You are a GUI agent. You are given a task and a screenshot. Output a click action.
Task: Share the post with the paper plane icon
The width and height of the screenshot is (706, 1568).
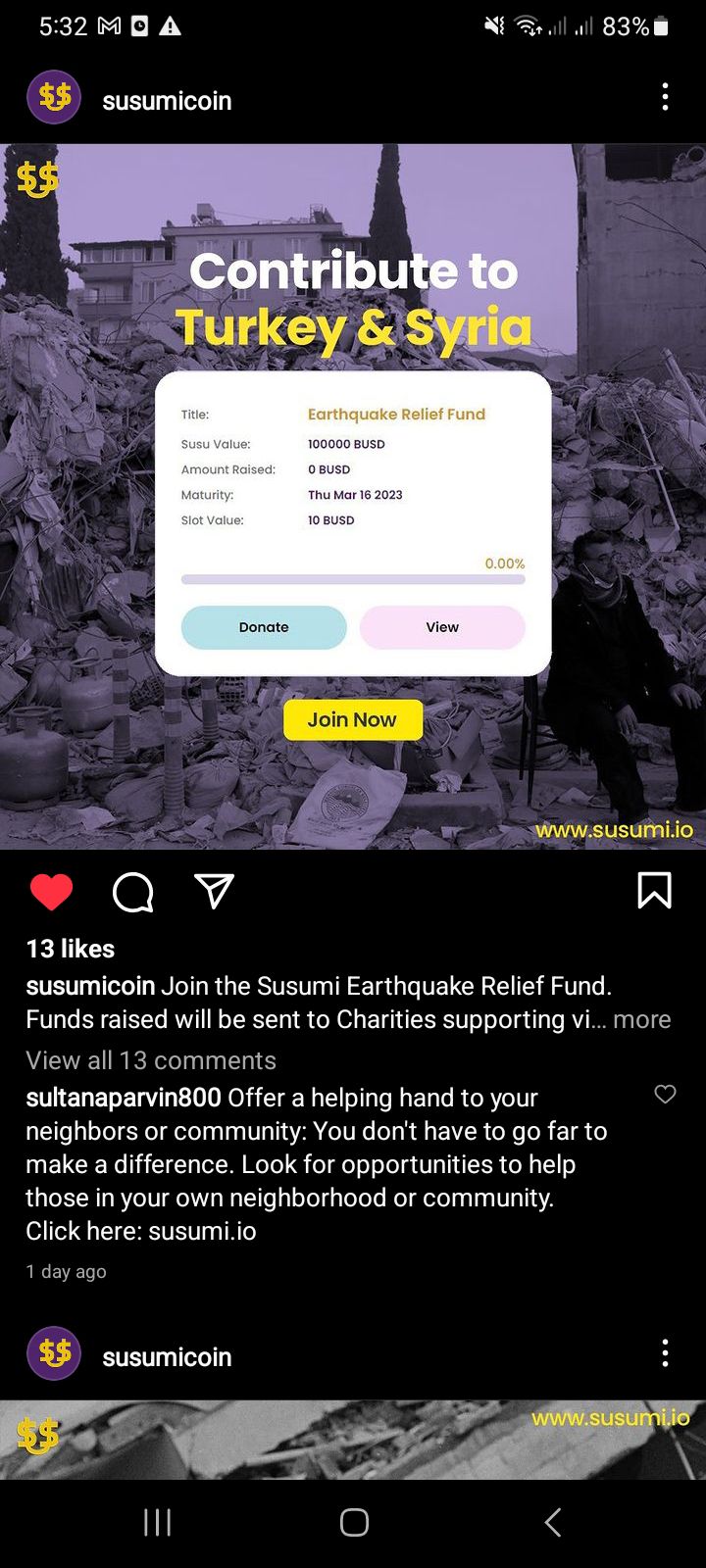click(x=214, y=891)
